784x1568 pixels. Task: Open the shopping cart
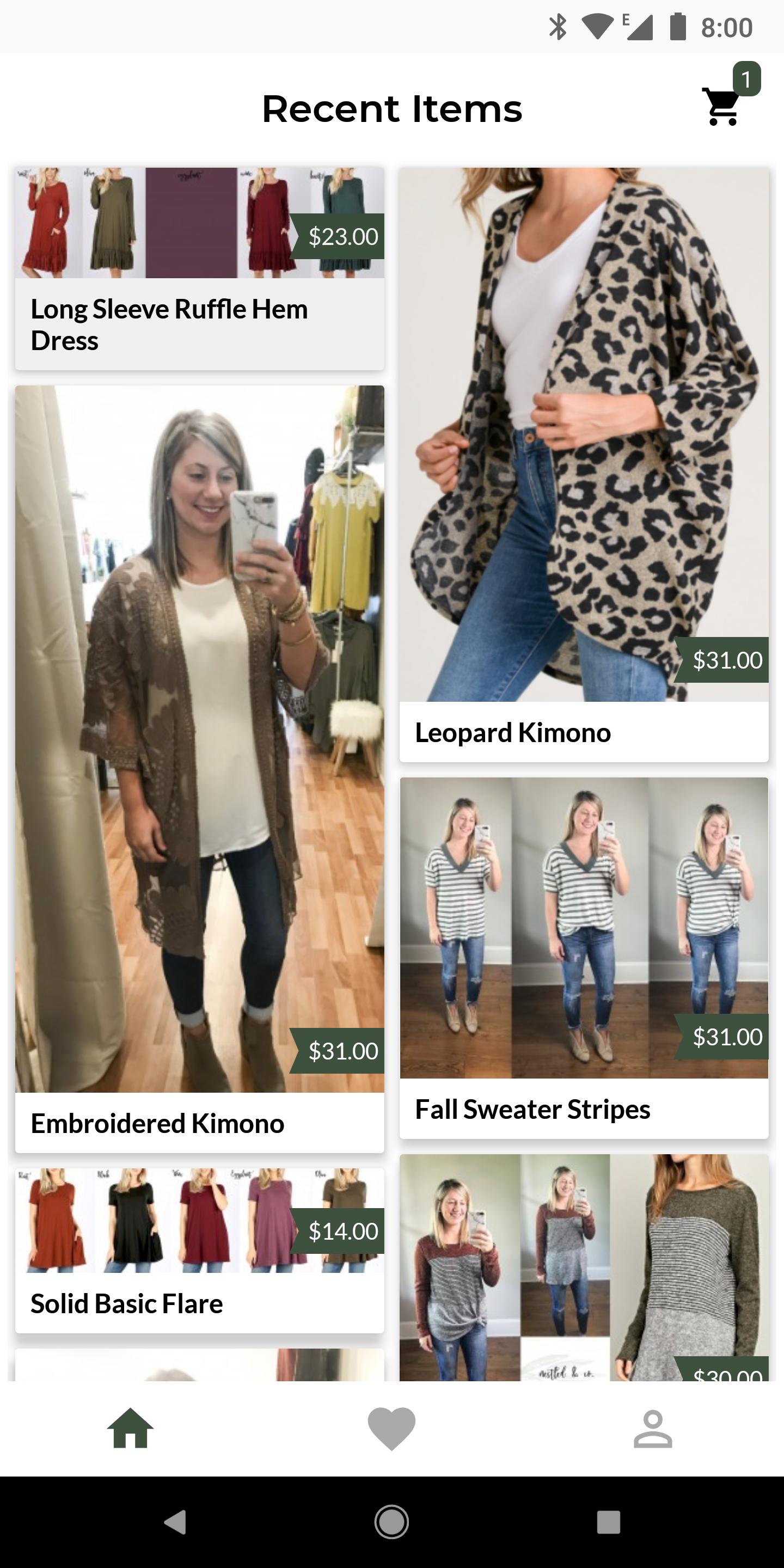(x=723, y=107)
